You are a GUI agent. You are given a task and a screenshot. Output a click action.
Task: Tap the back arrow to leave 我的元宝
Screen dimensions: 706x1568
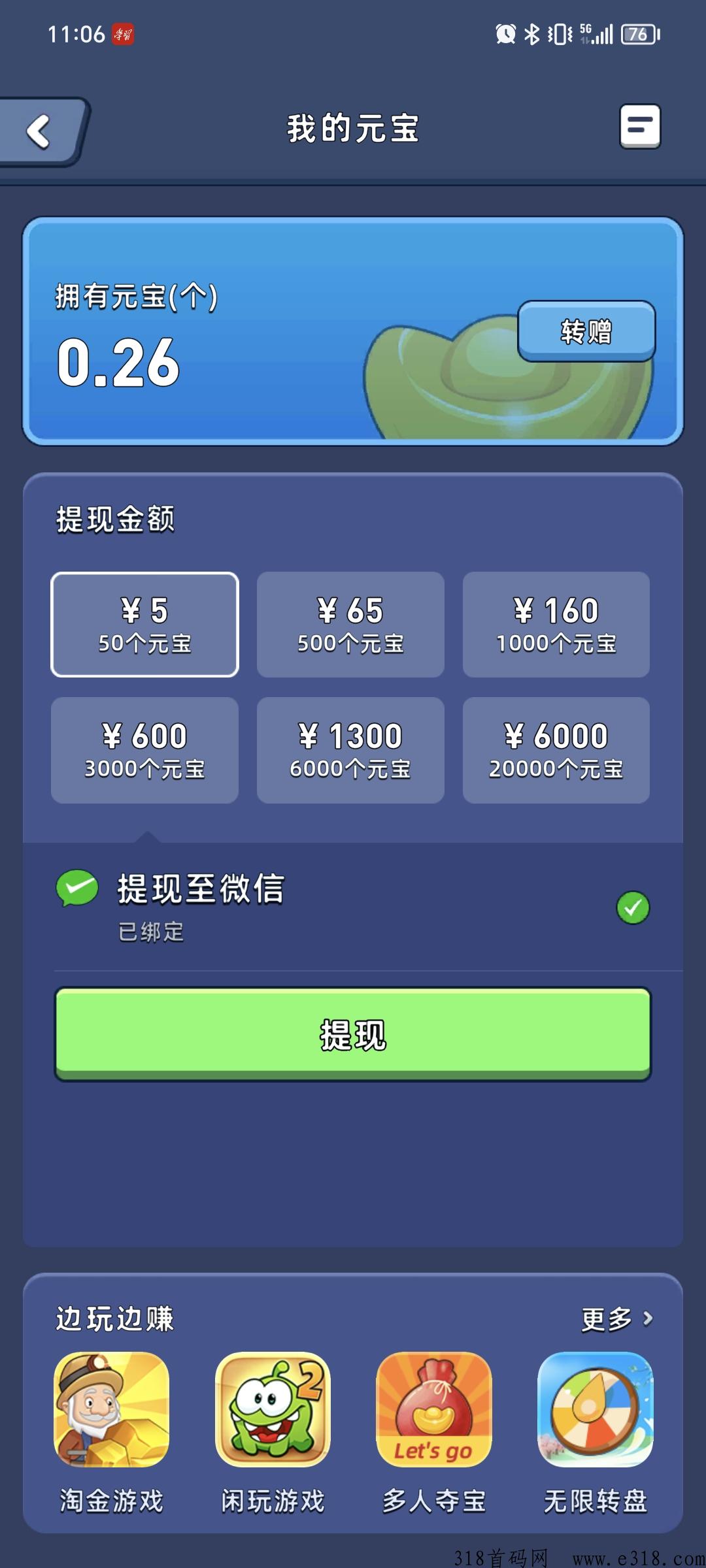pyautogui.click(x=39, y=131)
